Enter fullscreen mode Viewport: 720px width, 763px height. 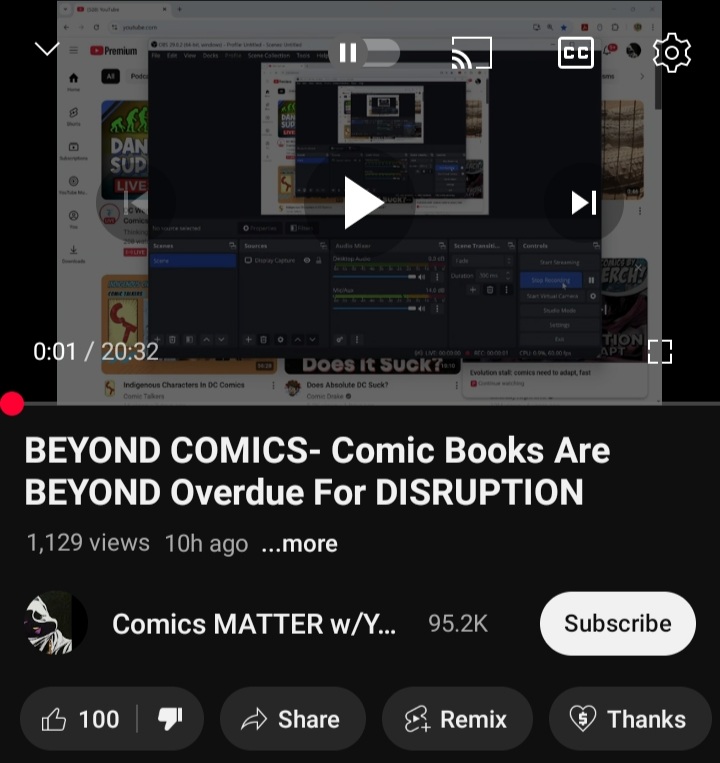pyautogui.click(x=660, y=351)
